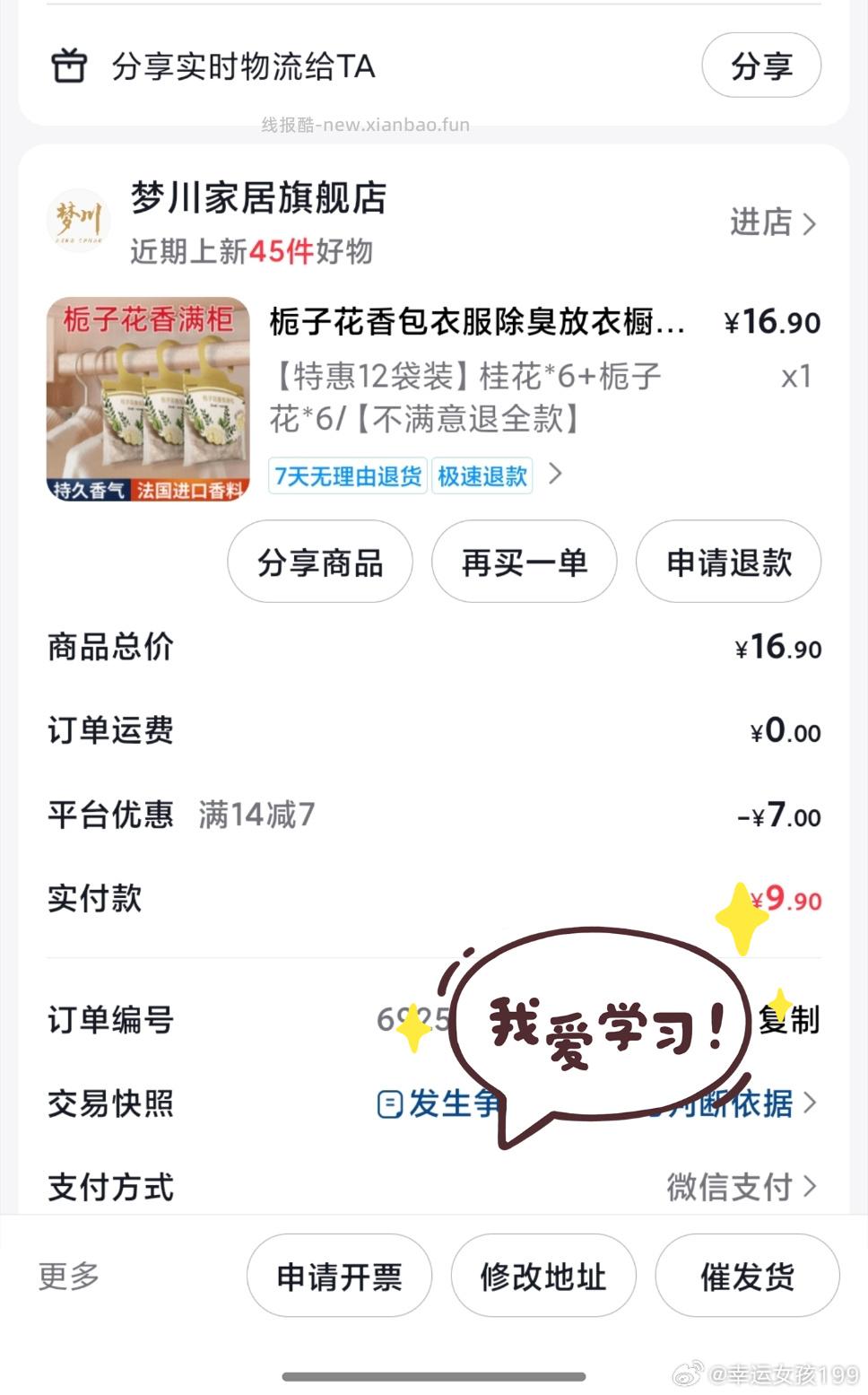This screenshot has height=1395, width=868.
Task: Click 分享商品 to share the product
Action: (x=320, y=562)
